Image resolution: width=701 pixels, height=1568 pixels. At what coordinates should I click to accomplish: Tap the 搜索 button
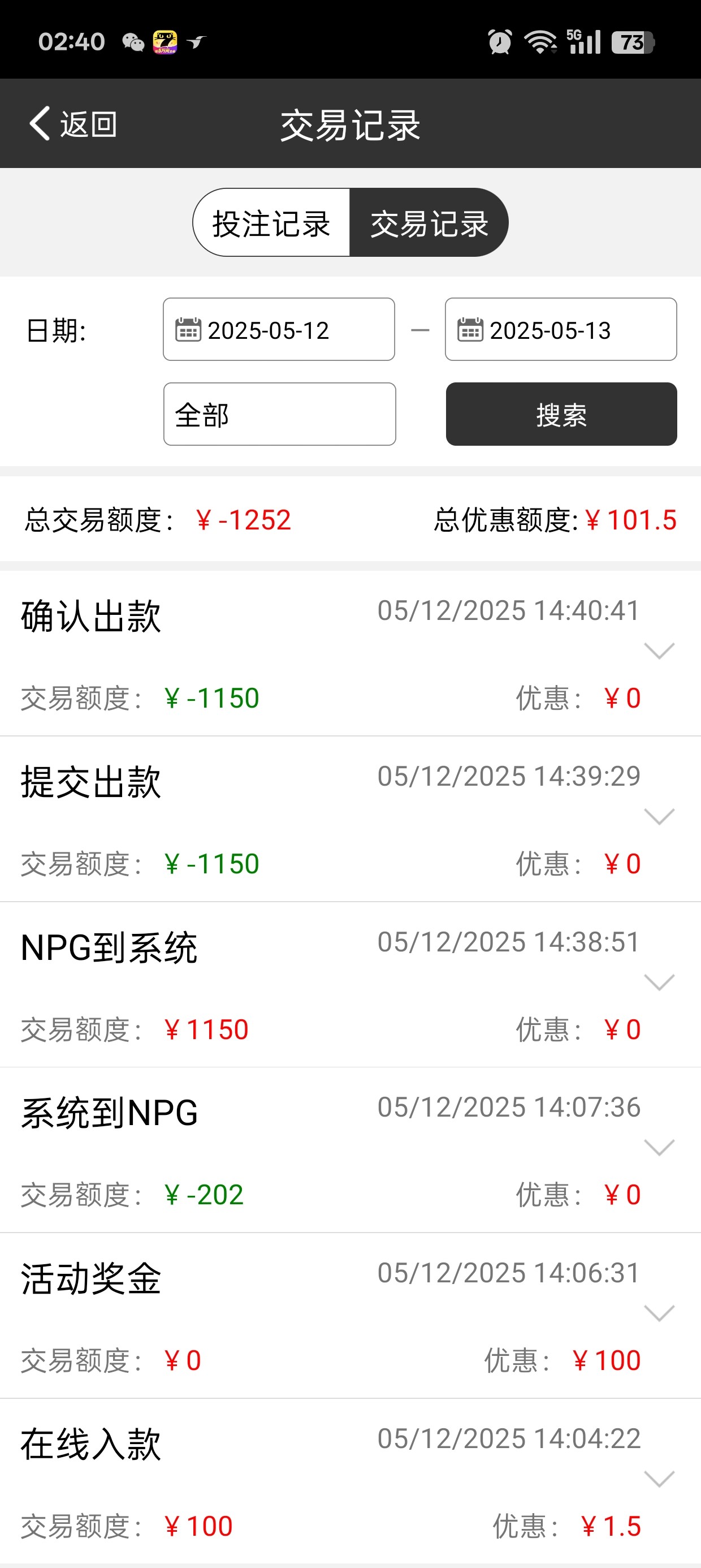tap(561, 415)
